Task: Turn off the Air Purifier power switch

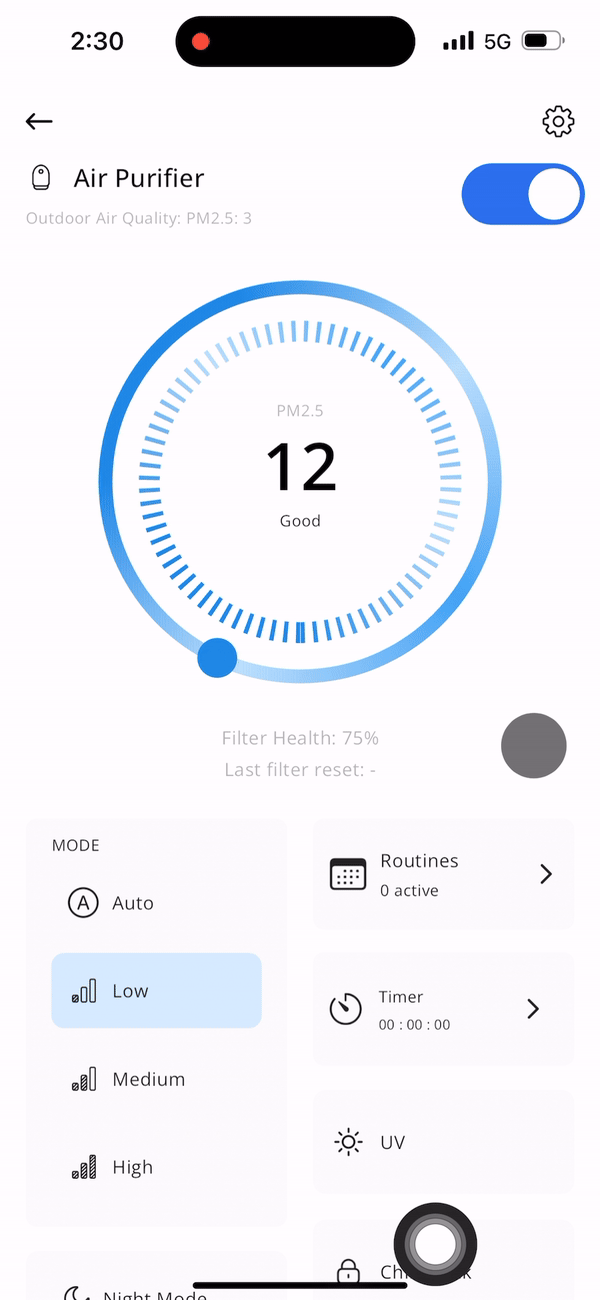Action: point(522,194)
